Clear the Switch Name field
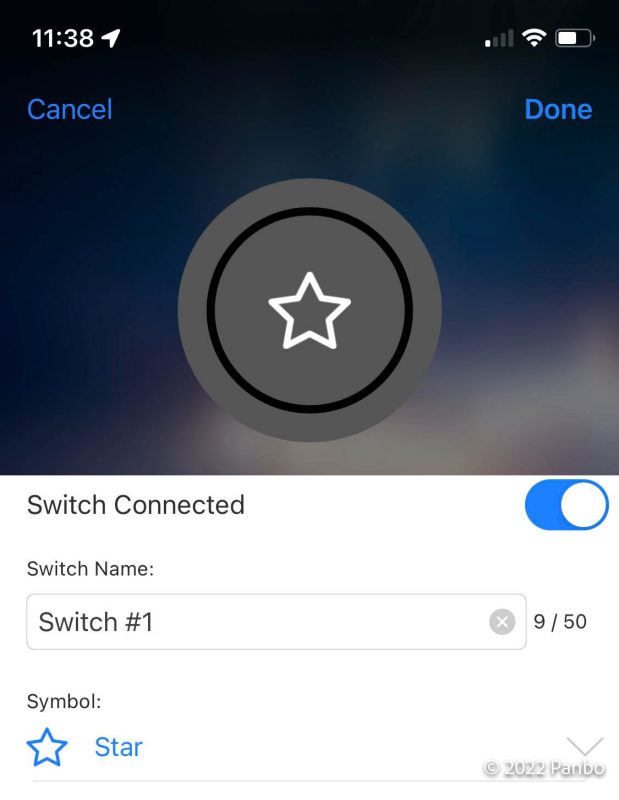619x800 pixels. coord(502,622)
